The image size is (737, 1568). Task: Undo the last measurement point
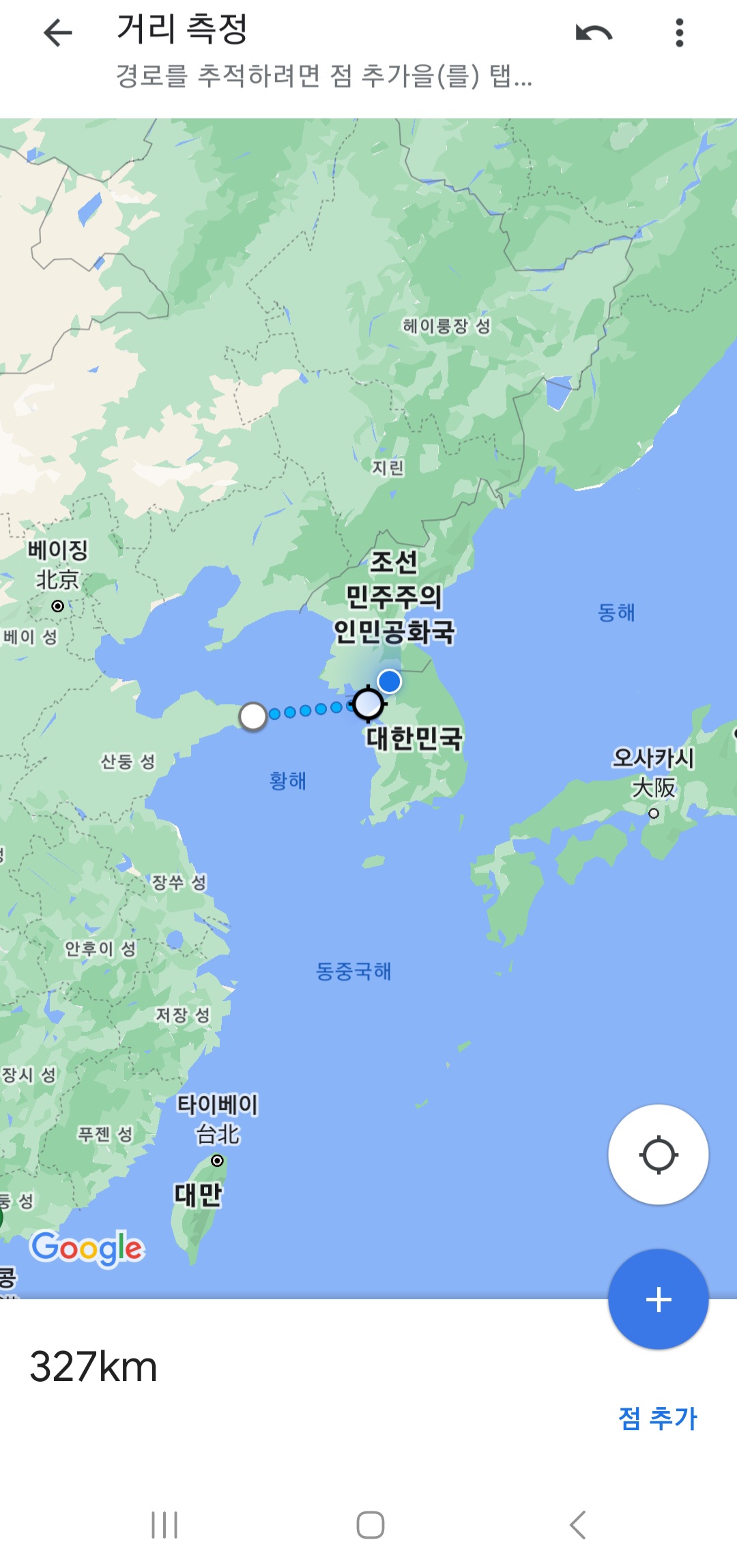pos(594,33)
